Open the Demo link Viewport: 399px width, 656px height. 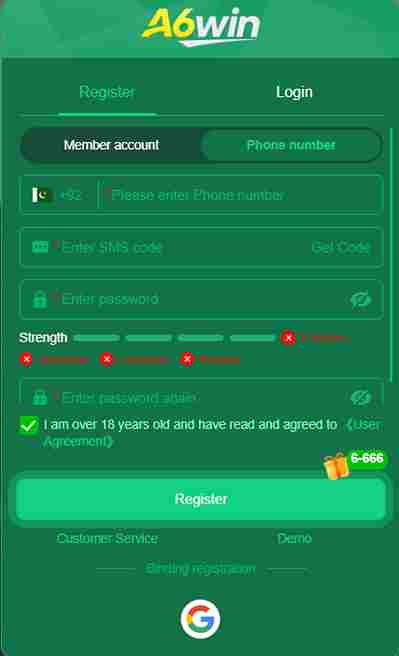[x=294, y=538]
